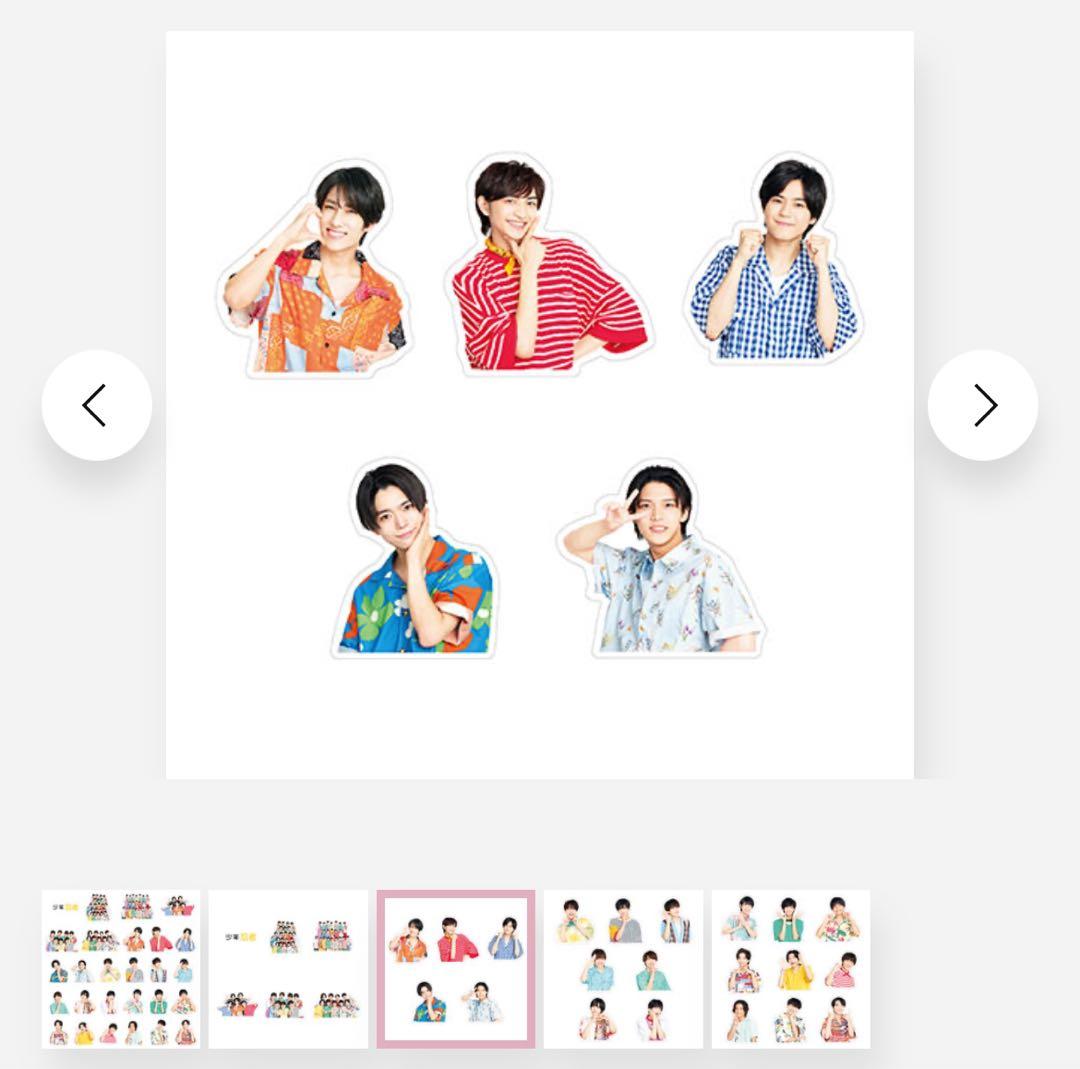Screen dimensions: 1080x1069
Task: Select the fifth thumbnail with nine stickers
Action: click(x=790, y=968)
